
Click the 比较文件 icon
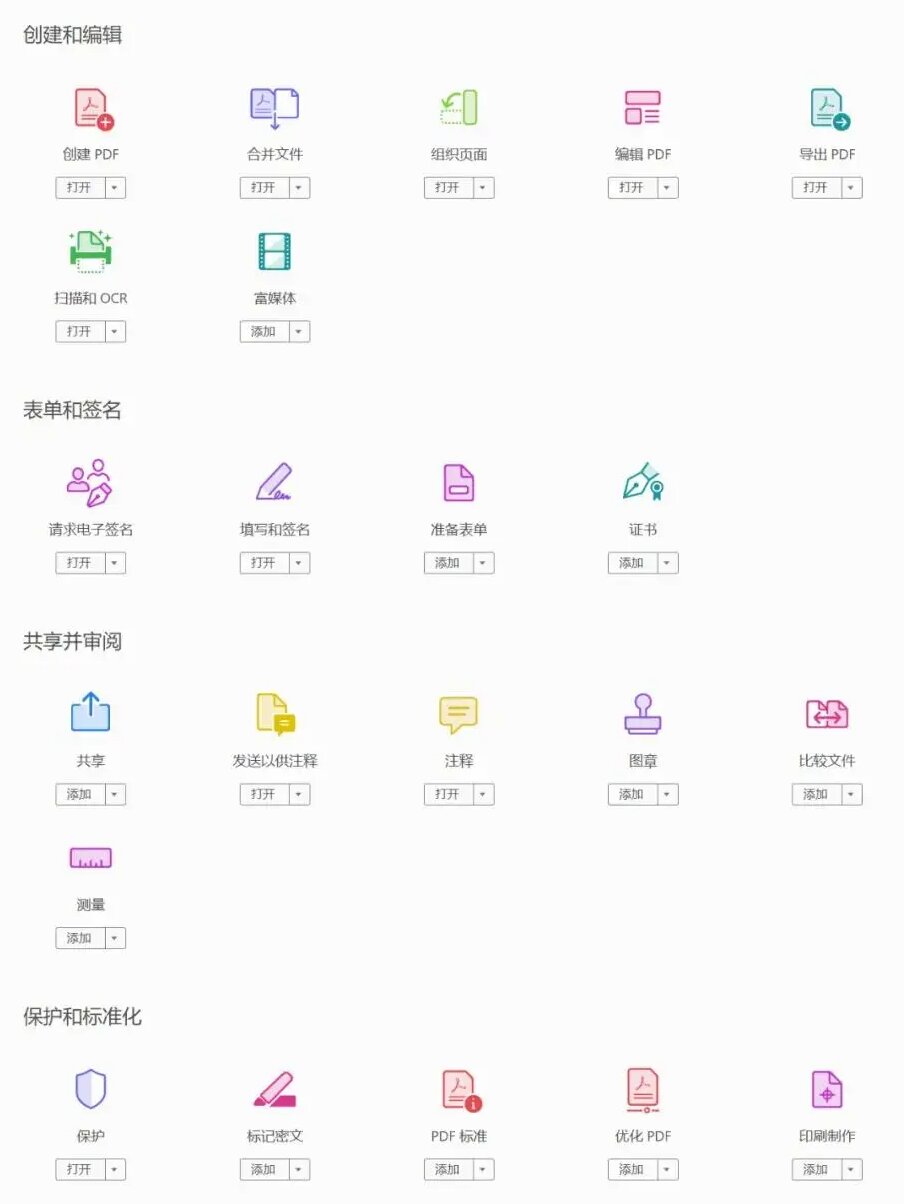tap(827, 714)
